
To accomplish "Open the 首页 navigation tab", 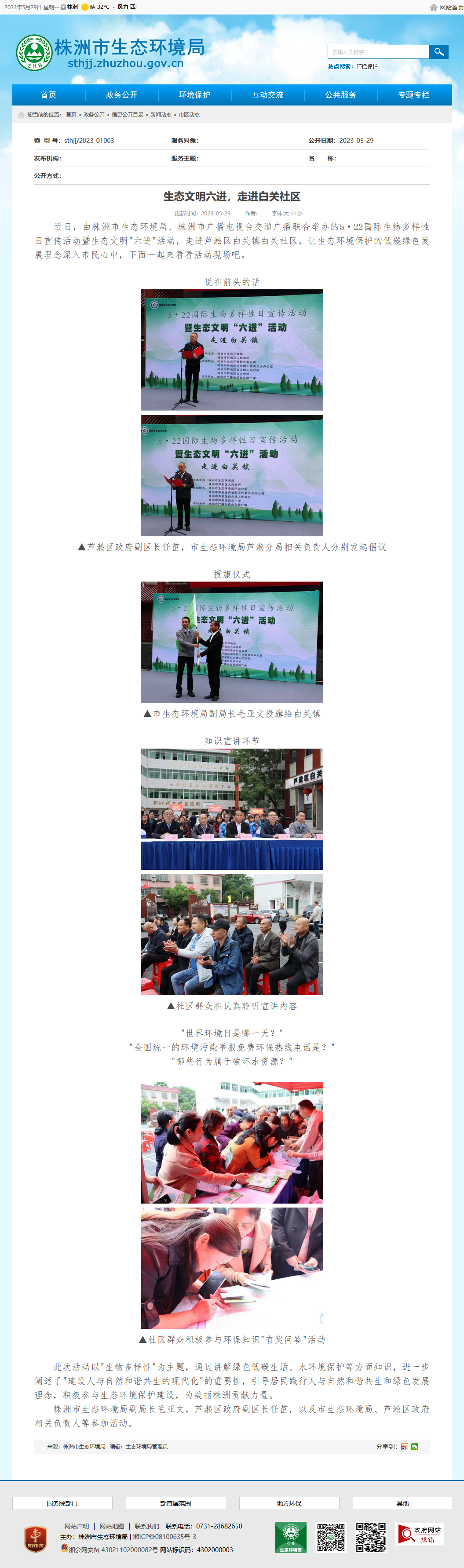I will (x=49, y=95).
